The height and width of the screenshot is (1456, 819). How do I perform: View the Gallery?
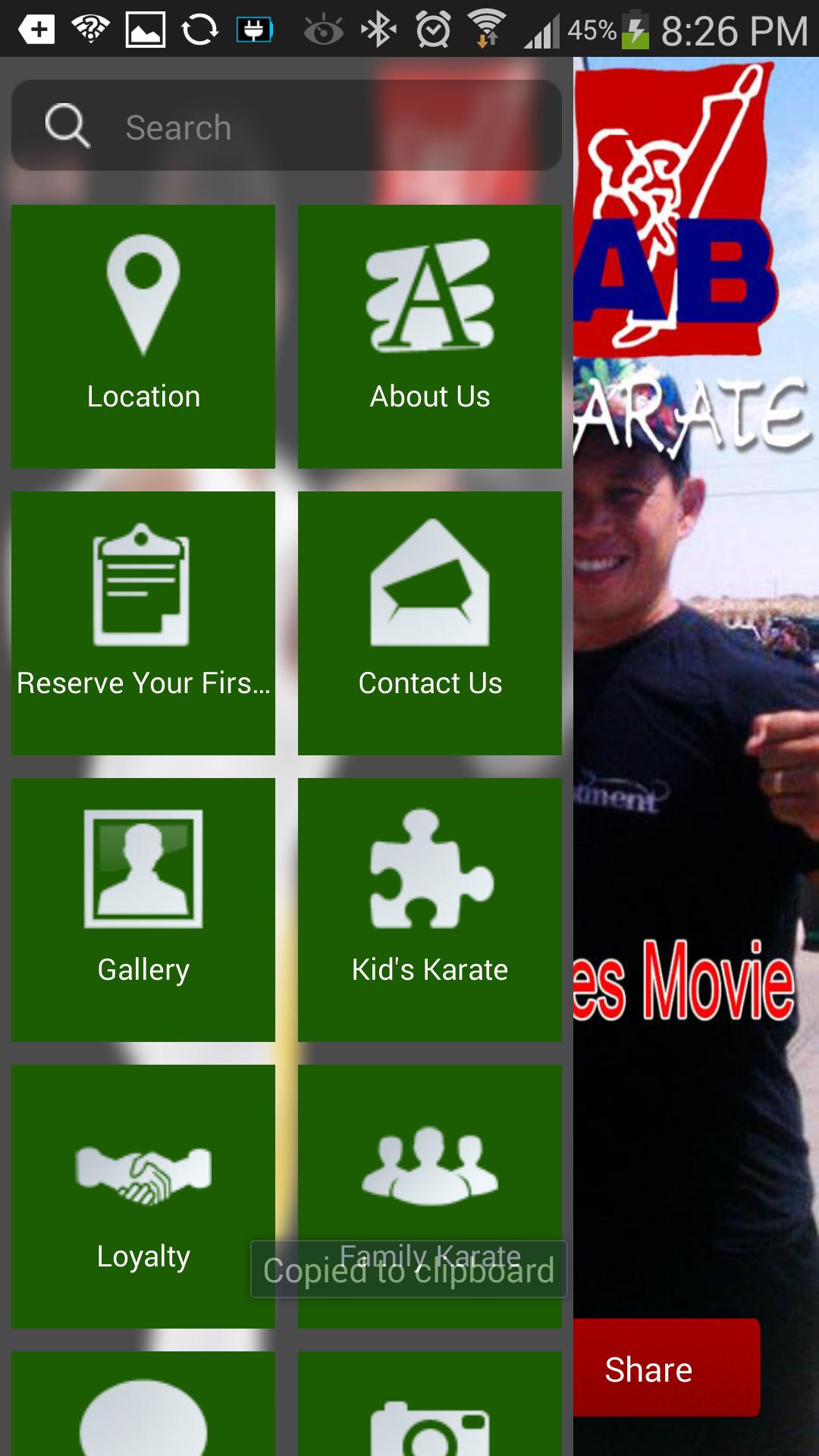point(143,909)
